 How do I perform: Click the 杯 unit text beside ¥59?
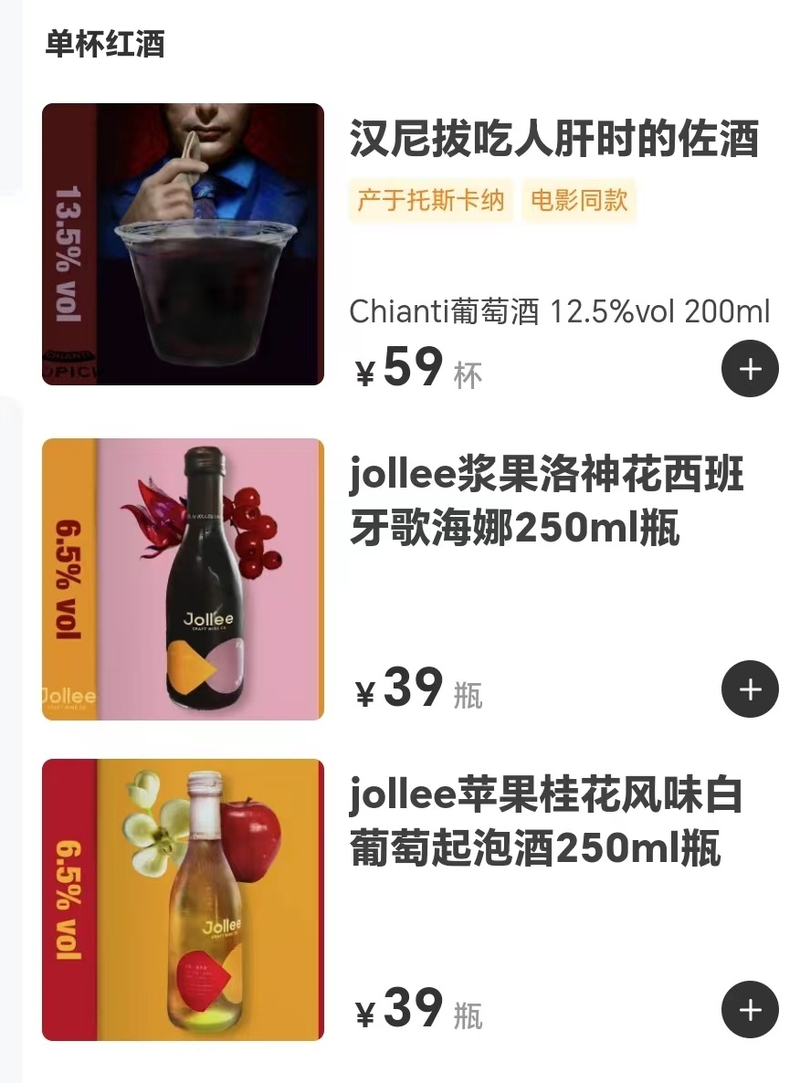point(468,375)
